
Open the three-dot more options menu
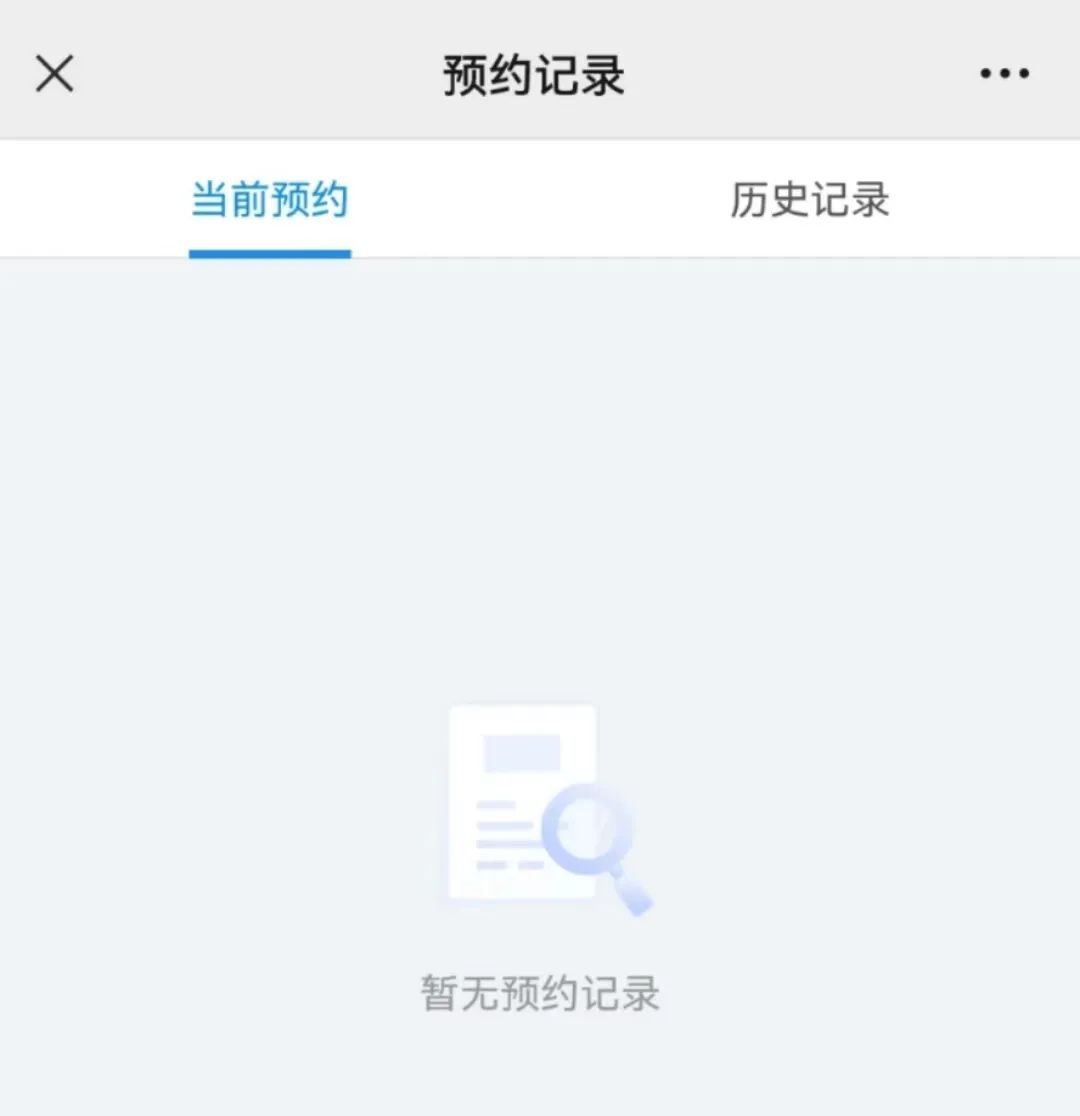1004,74
